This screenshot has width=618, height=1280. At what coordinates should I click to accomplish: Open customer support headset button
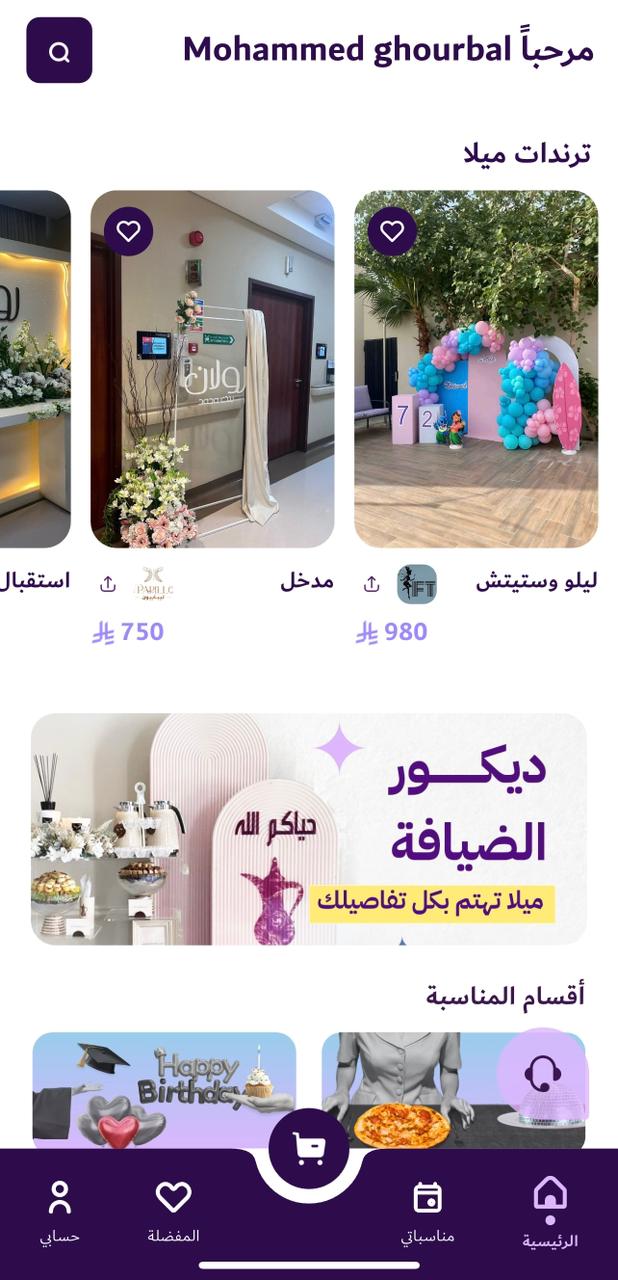click(x=542, y=1073)
